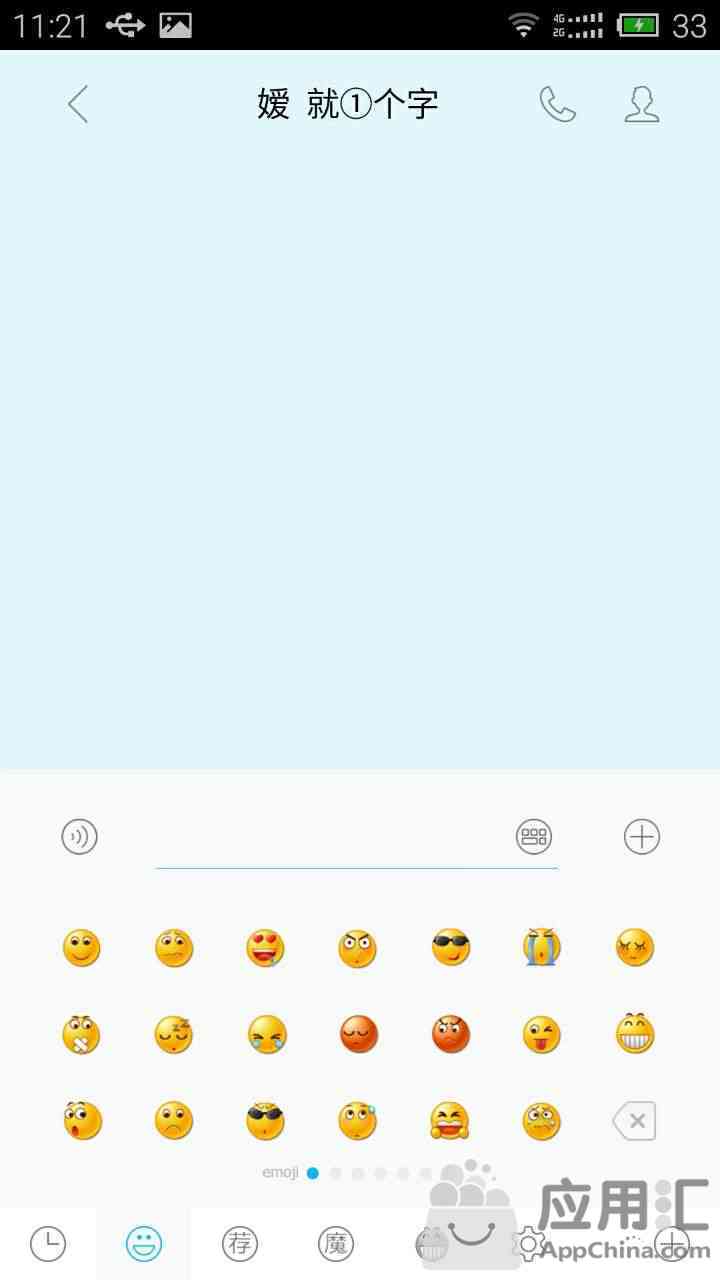Insert the big grin teeth emoji
This screenshot has height=1280, width=720.
point(635,1035)
